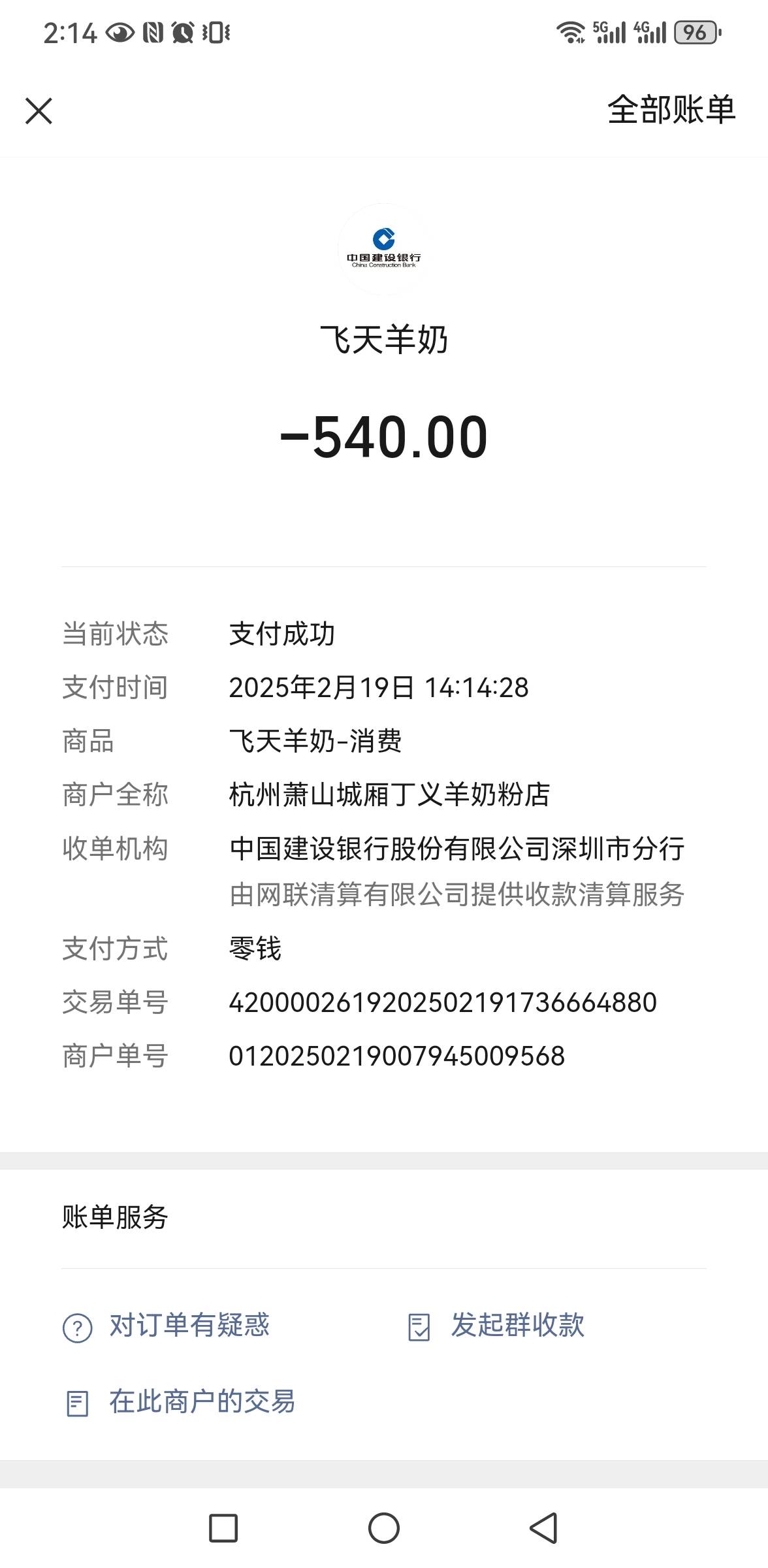Go back using system back button
This screenshot has height=1568, width=768.
543,1529
